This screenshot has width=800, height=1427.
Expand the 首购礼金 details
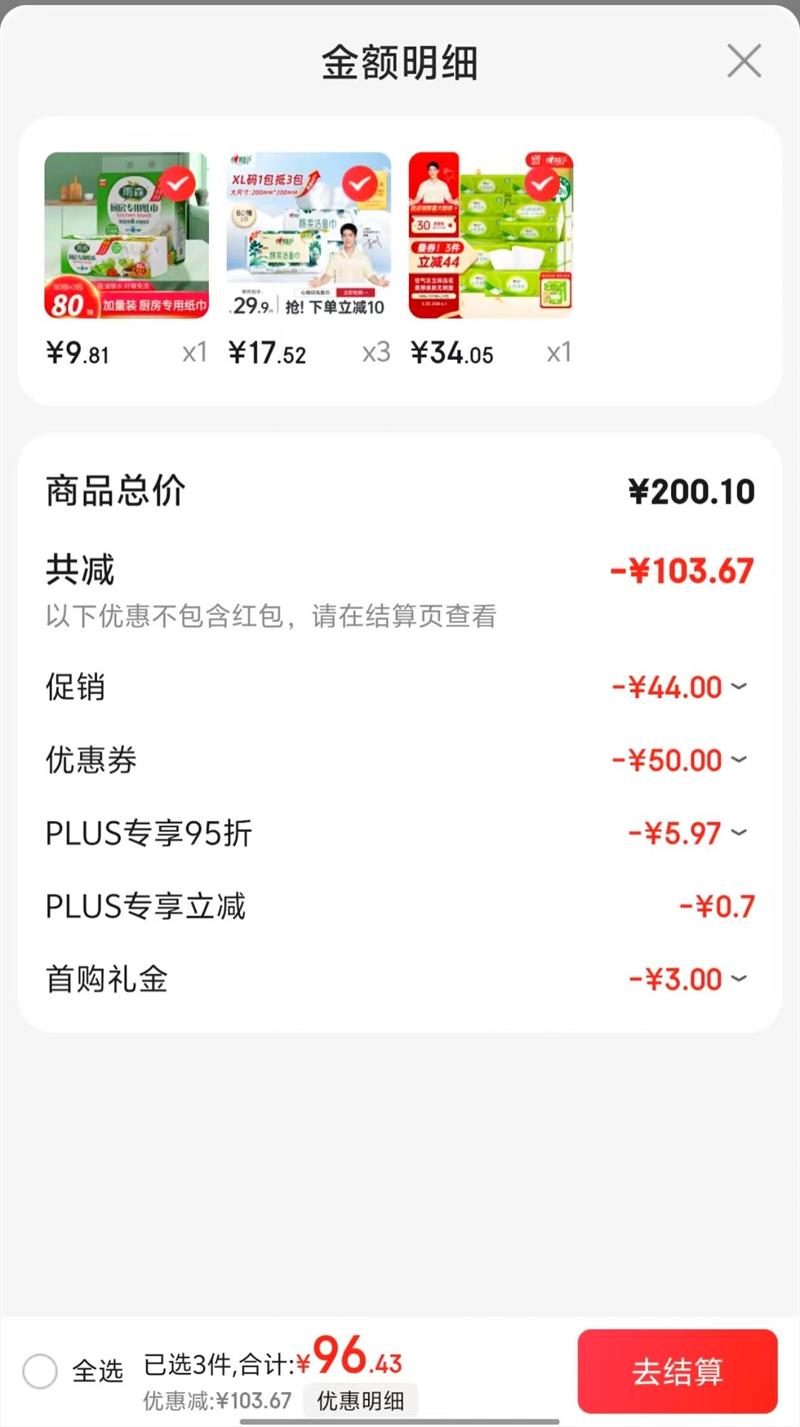(x=739, y=978)
